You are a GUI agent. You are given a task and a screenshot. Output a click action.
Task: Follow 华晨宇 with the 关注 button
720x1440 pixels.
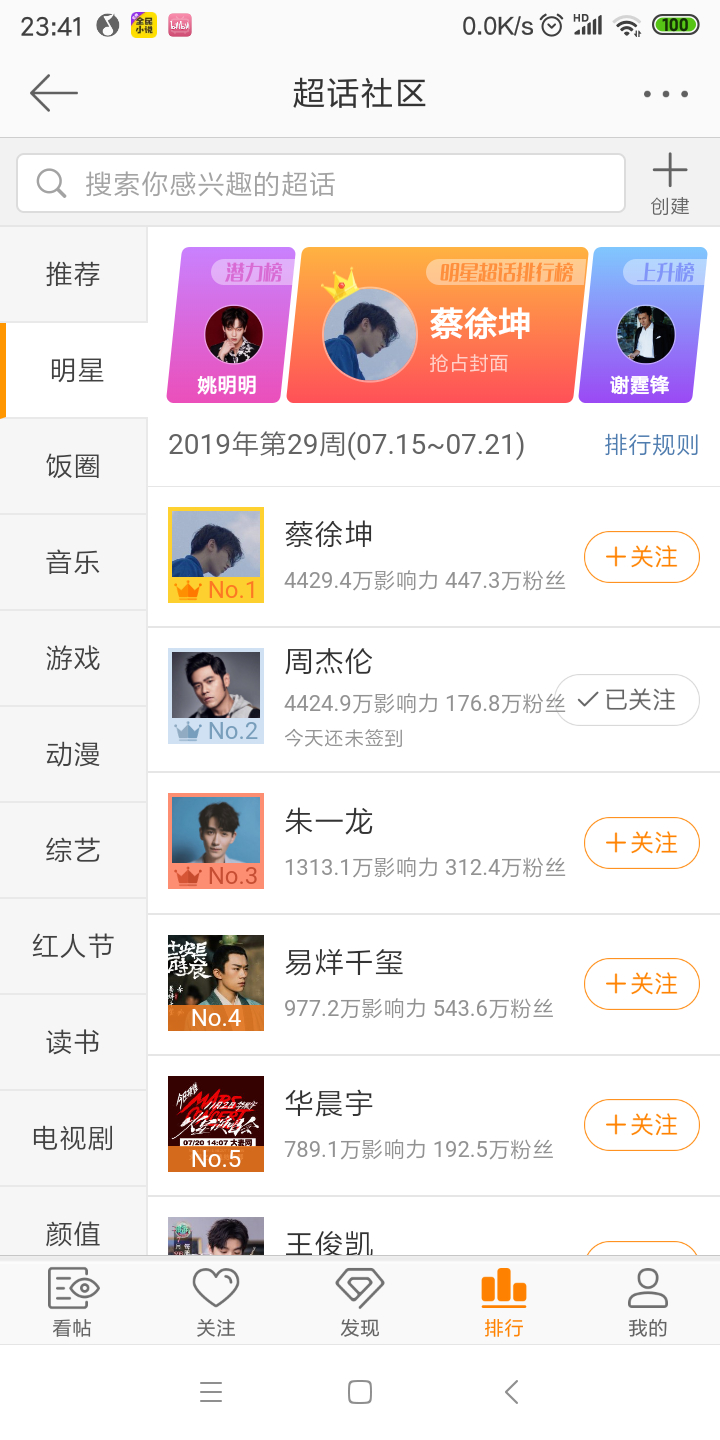pos(641,1125)
